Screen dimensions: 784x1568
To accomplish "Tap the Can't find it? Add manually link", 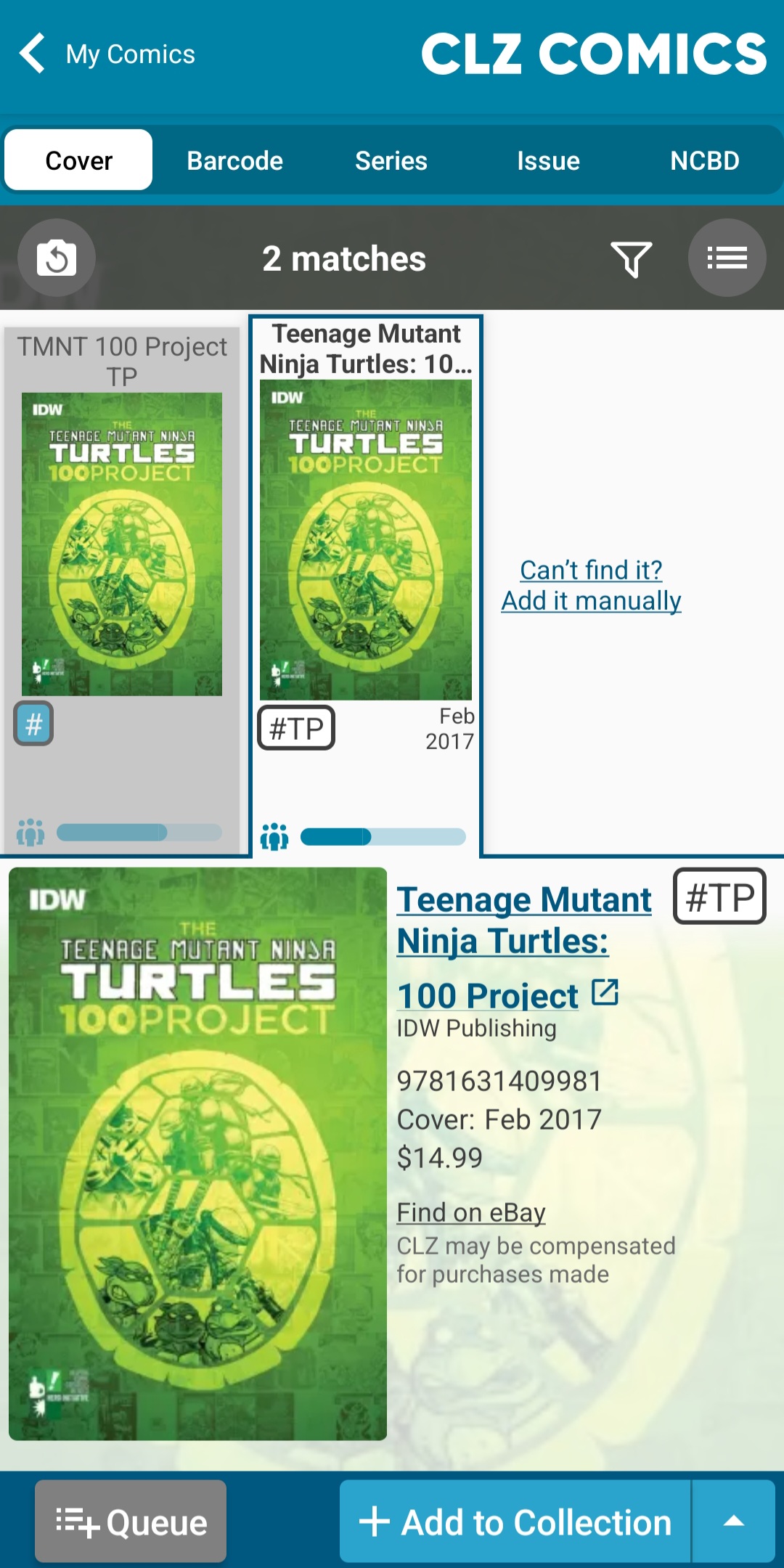I will point(591,585).
